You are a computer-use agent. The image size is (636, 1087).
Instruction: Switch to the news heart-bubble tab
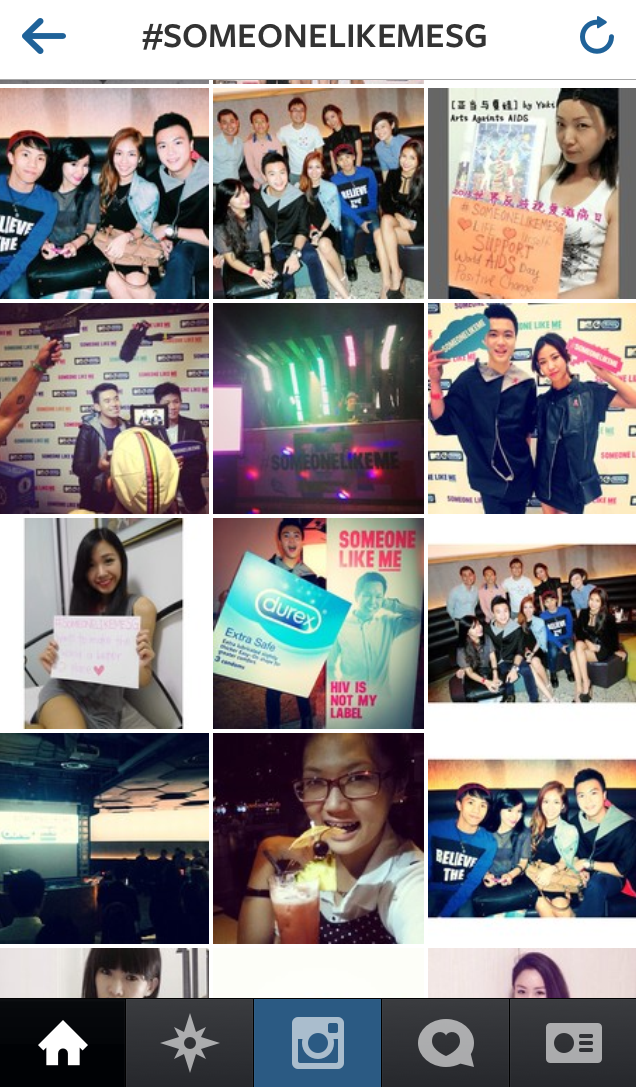point(445,1044)
